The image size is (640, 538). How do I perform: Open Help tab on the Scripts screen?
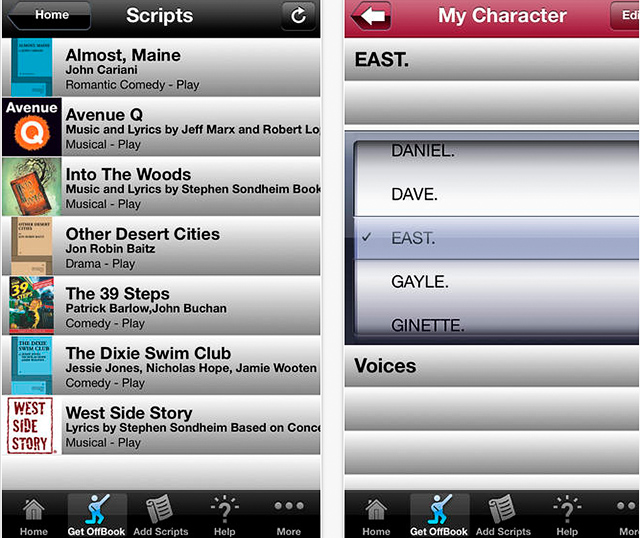click(225, 515)
